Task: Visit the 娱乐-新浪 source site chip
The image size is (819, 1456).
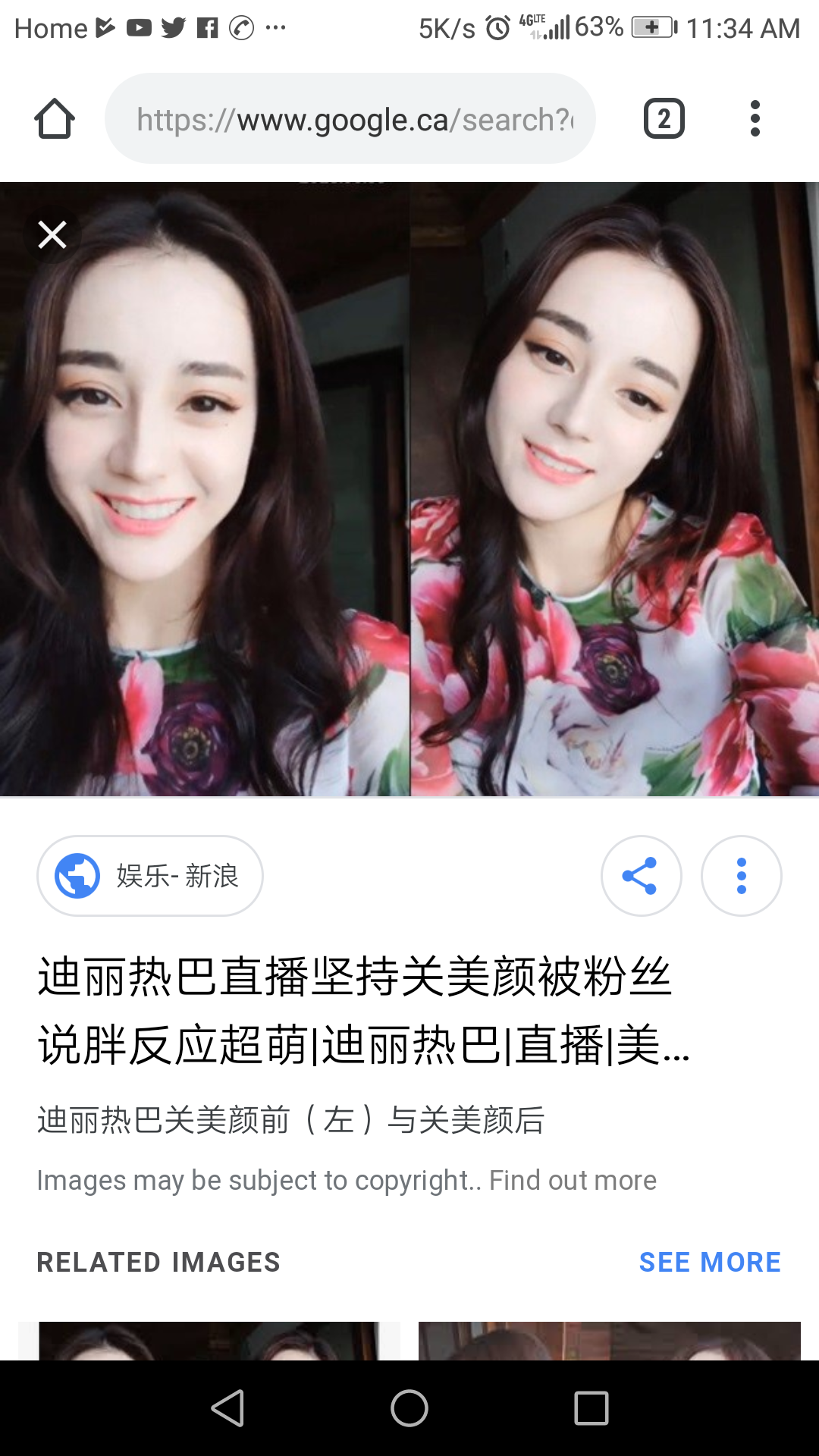Action: pyautogui.click(x=150, y=876)
